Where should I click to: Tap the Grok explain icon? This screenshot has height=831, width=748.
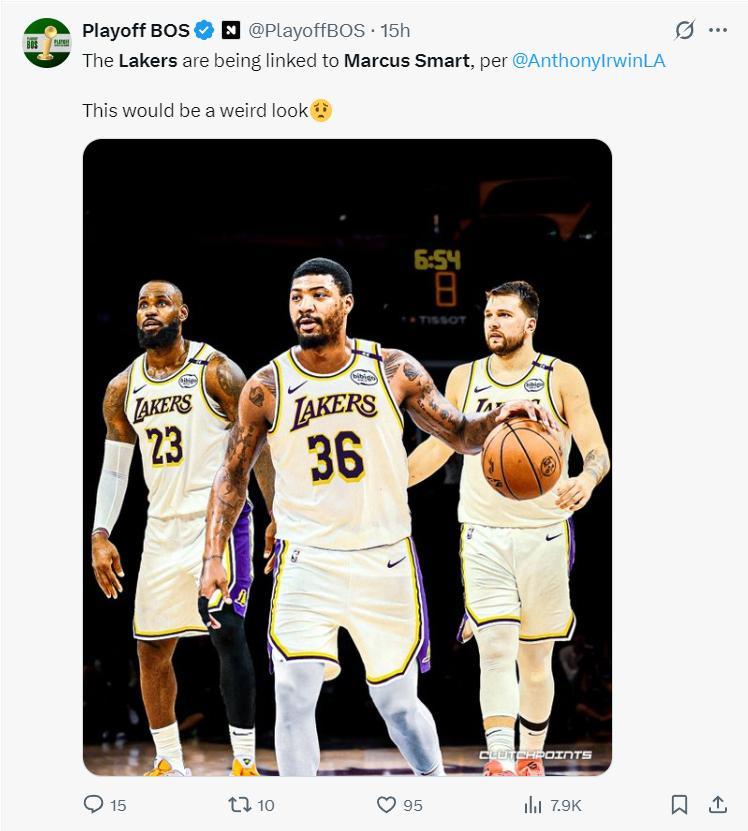pos(684,30)
